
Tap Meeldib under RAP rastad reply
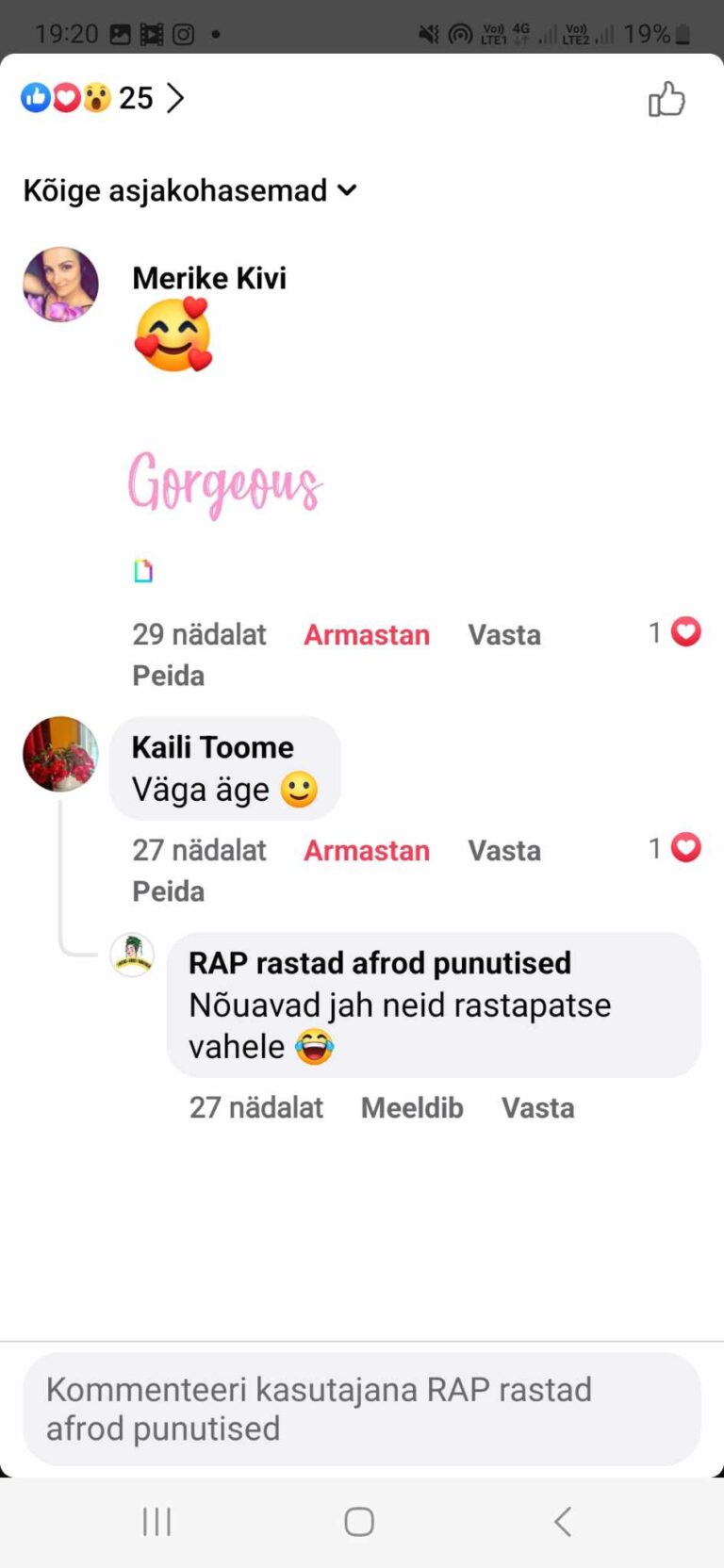[412, 1108]
